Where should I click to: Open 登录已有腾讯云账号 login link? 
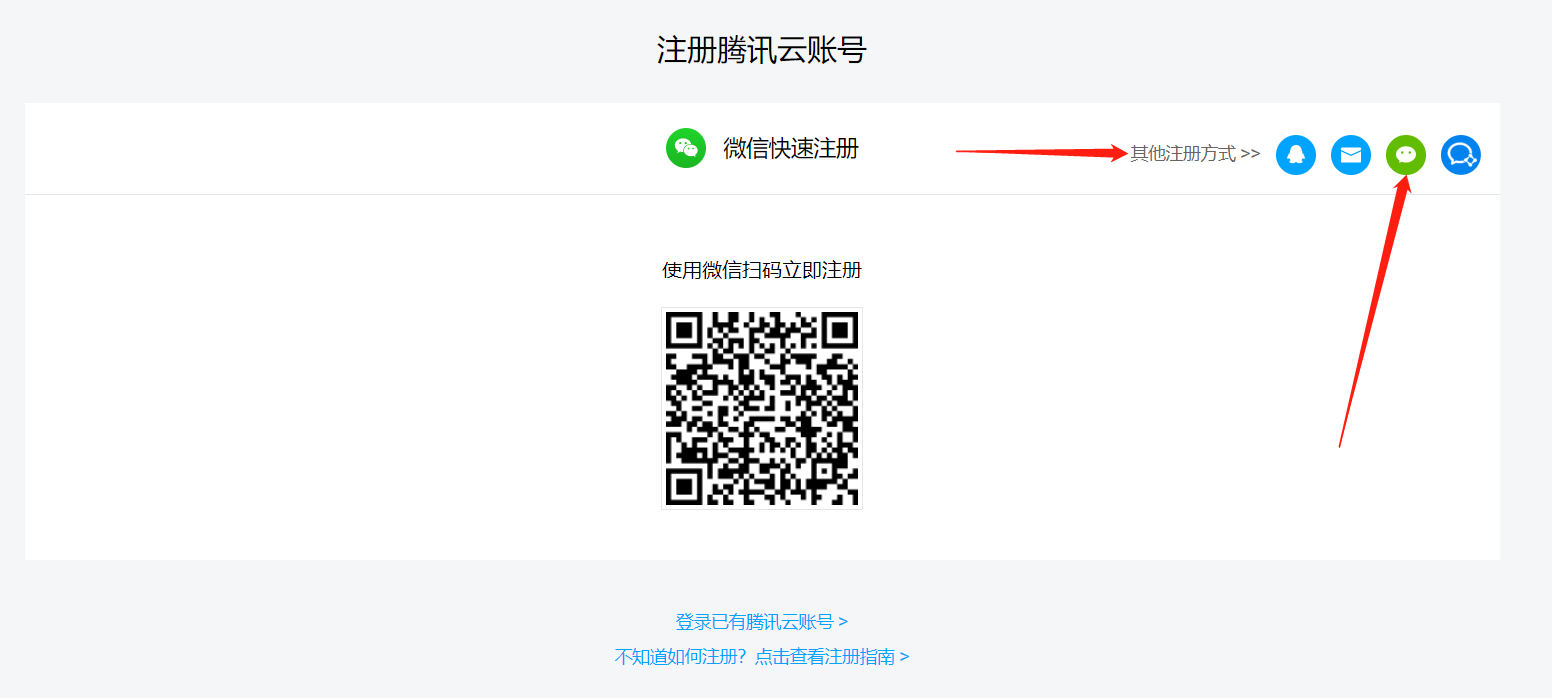(761, 622)
